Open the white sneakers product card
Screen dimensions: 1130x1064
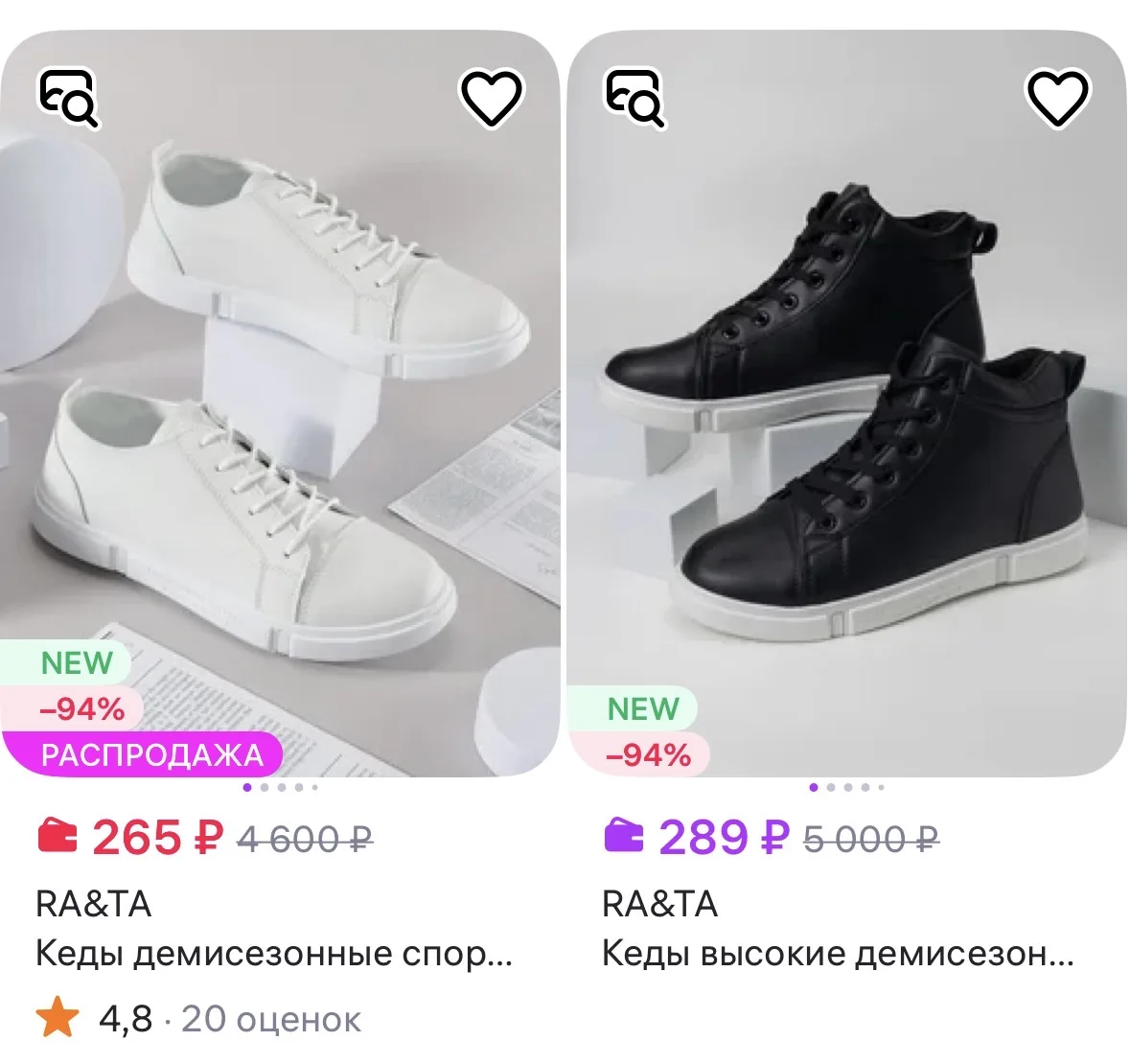[280, 404]
